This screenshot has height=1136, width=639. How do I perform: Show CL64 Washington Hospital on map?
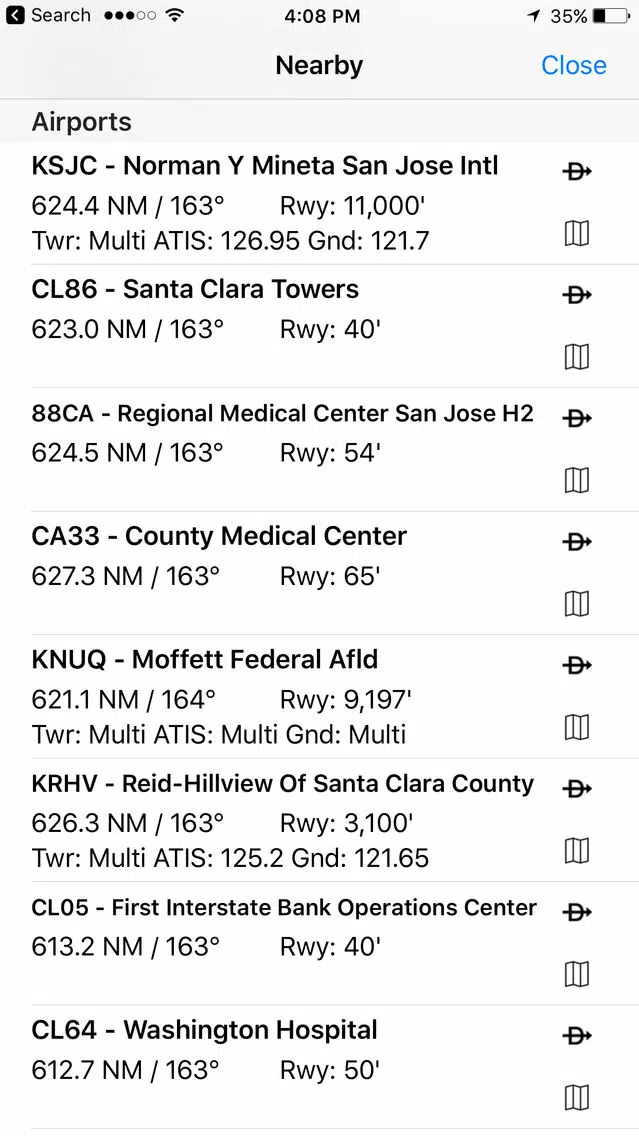tap(577, 1098)
